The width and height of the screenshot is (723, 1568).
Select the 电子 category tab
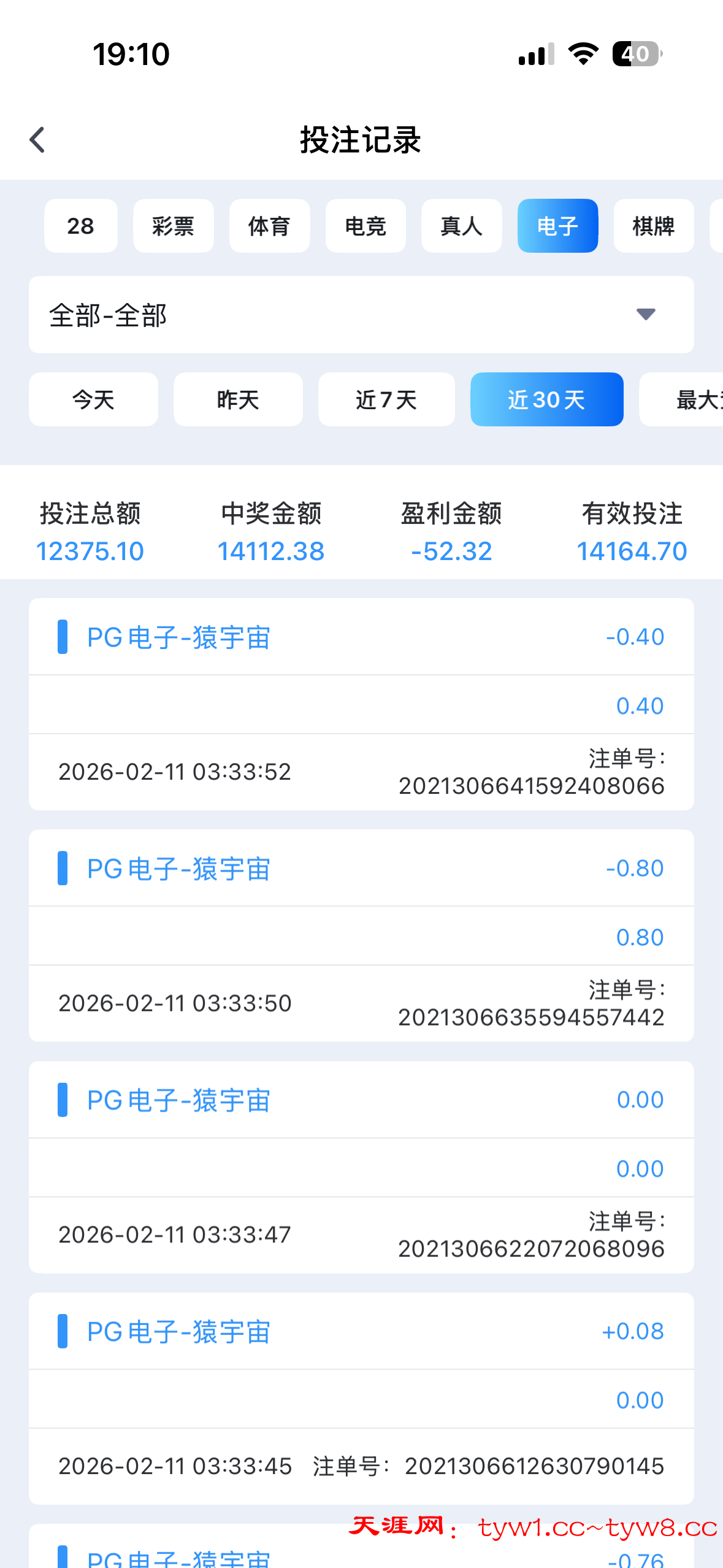point(557,226)
